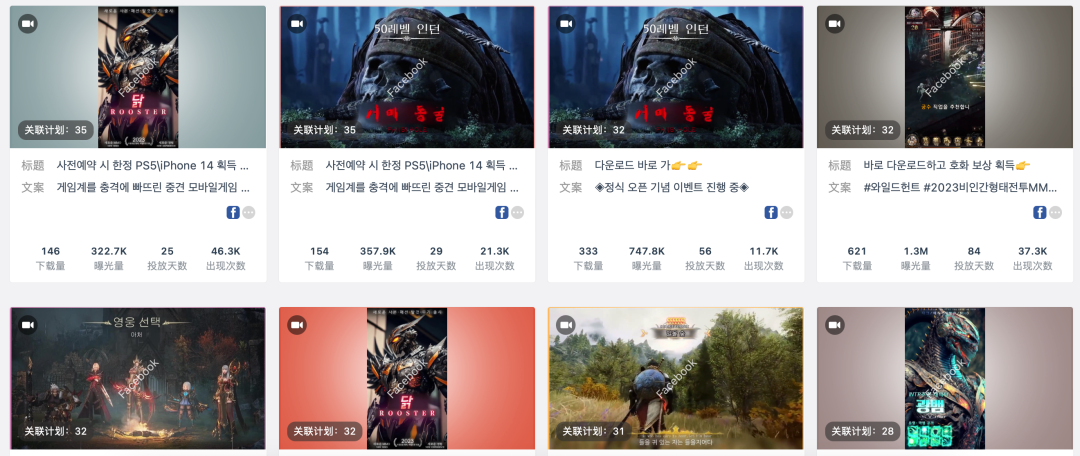Tap the more options dots on the 333 downloads card
1080x456 pixels.
[787, 212]
